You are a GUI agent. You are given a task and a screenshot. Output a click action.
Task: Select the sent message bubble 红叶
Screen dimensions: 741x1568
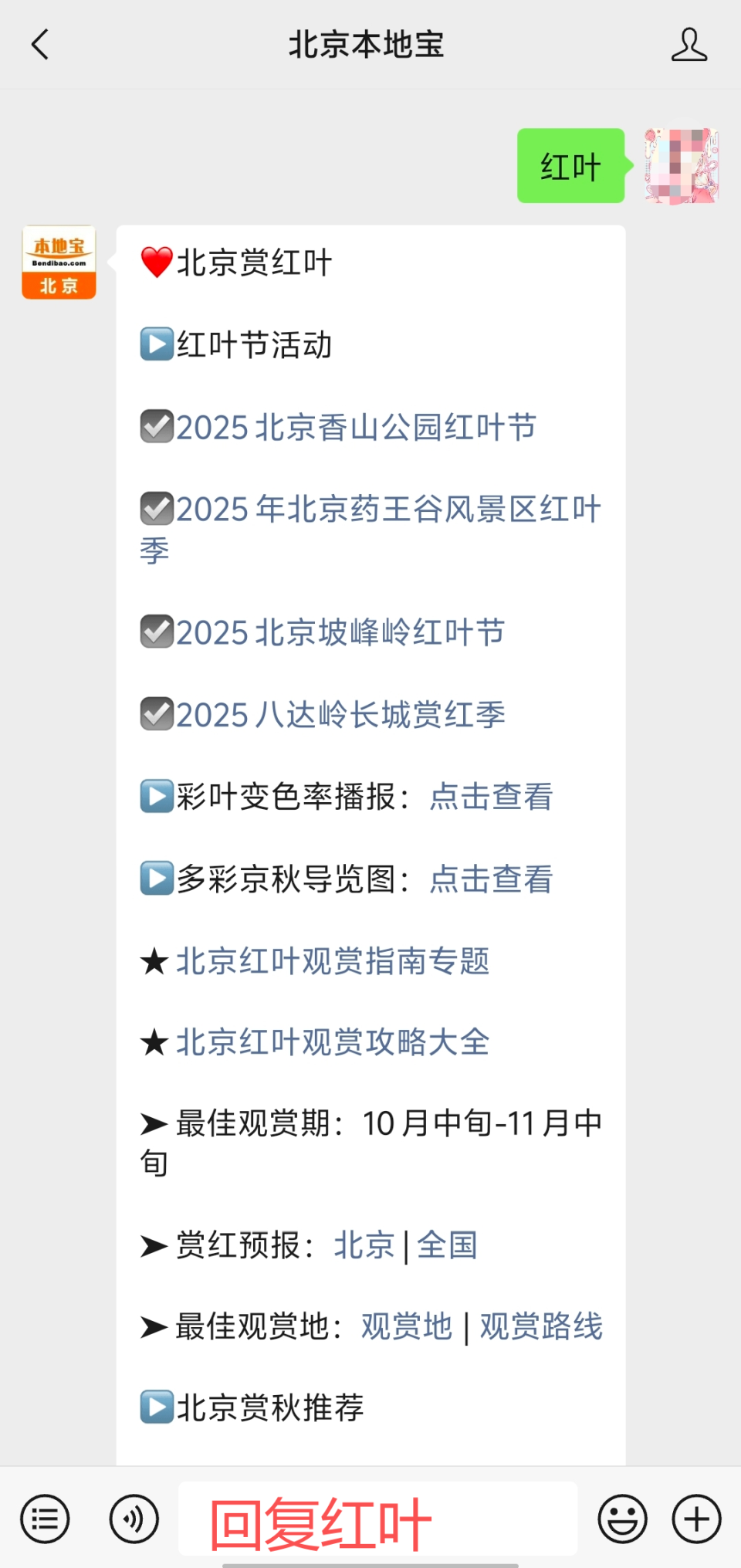(570, 166)
